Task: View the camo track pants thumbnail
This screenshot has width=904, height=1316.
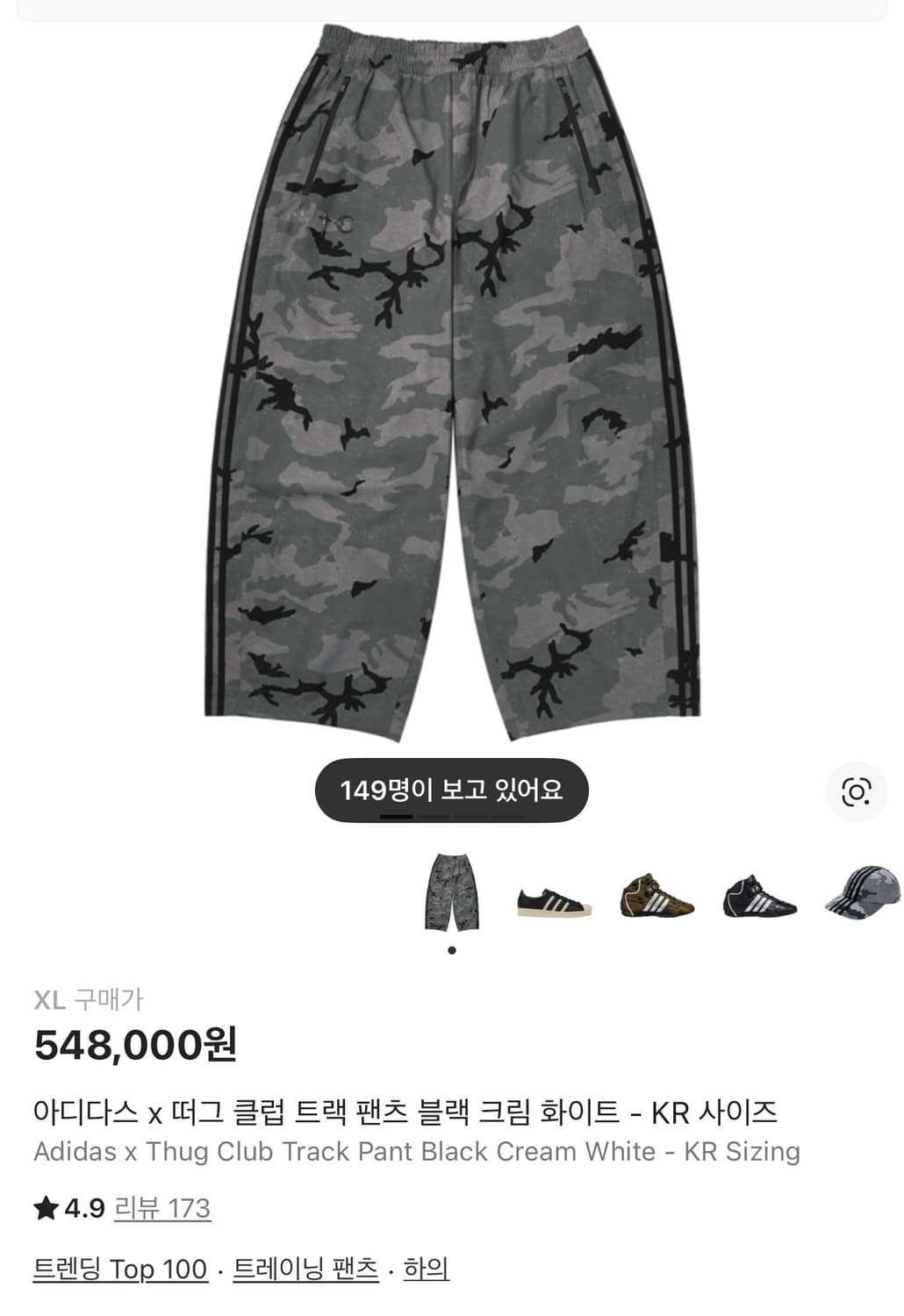Action: click(x=451, y=893)
